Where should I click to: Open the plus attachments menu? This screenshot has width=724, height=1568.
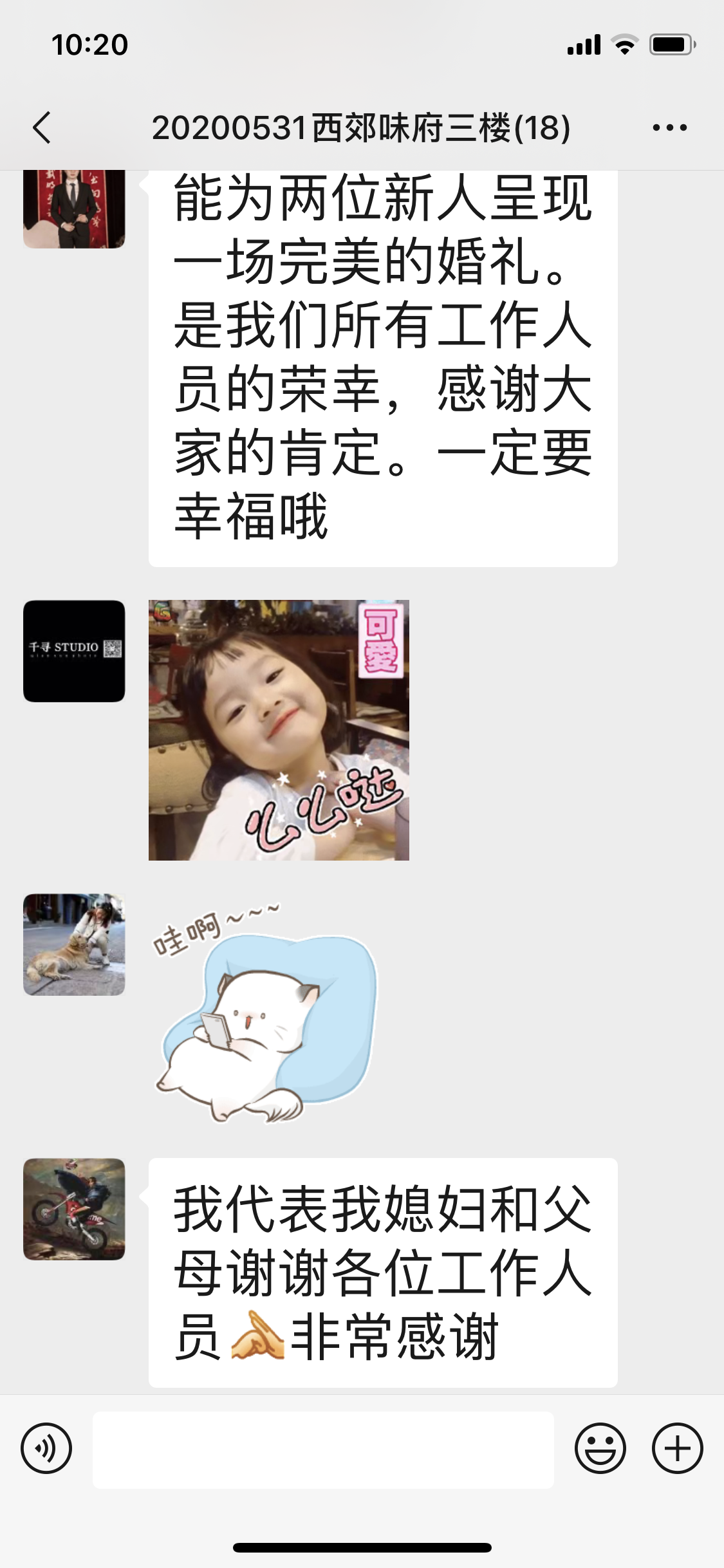tap(678, 1449)
